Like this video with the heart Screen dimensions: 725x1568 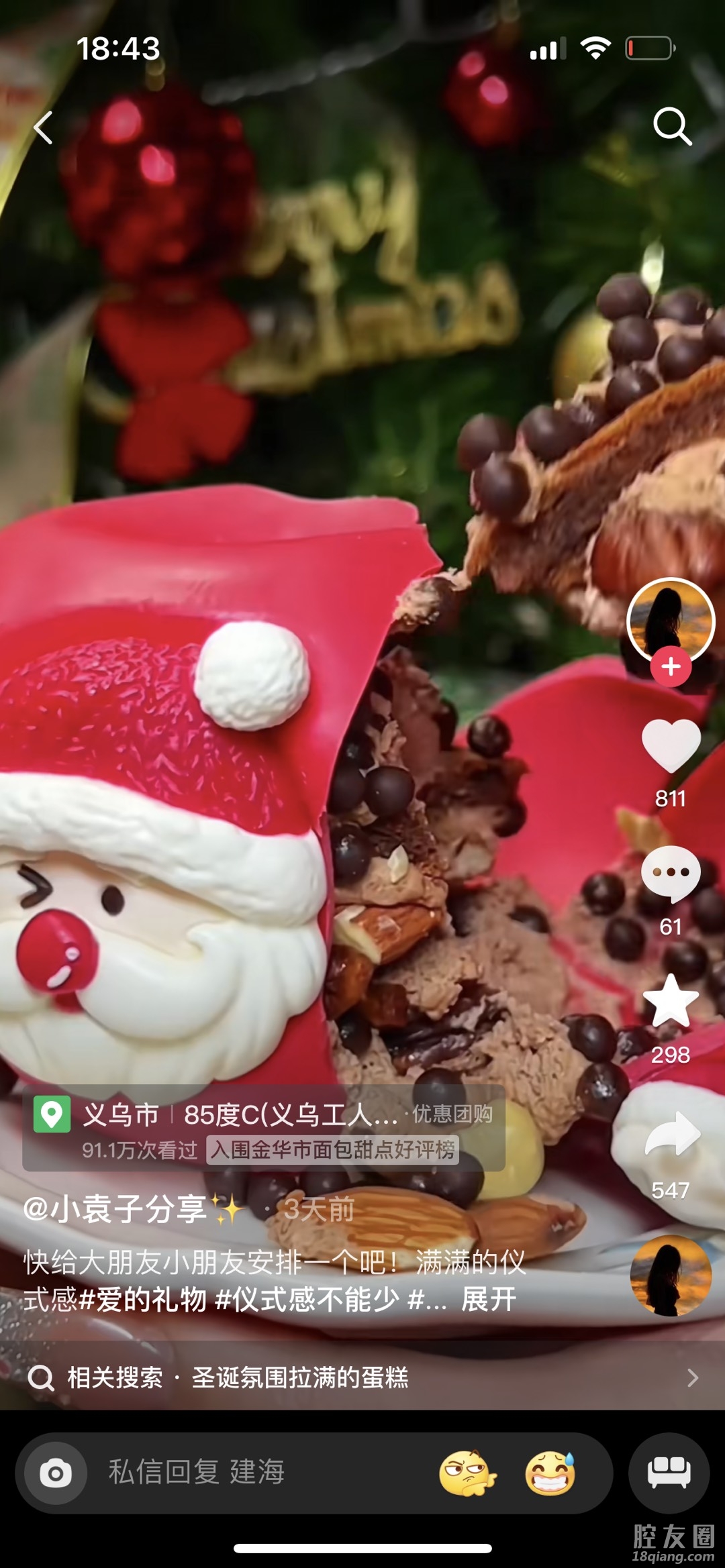click(671, 745)
